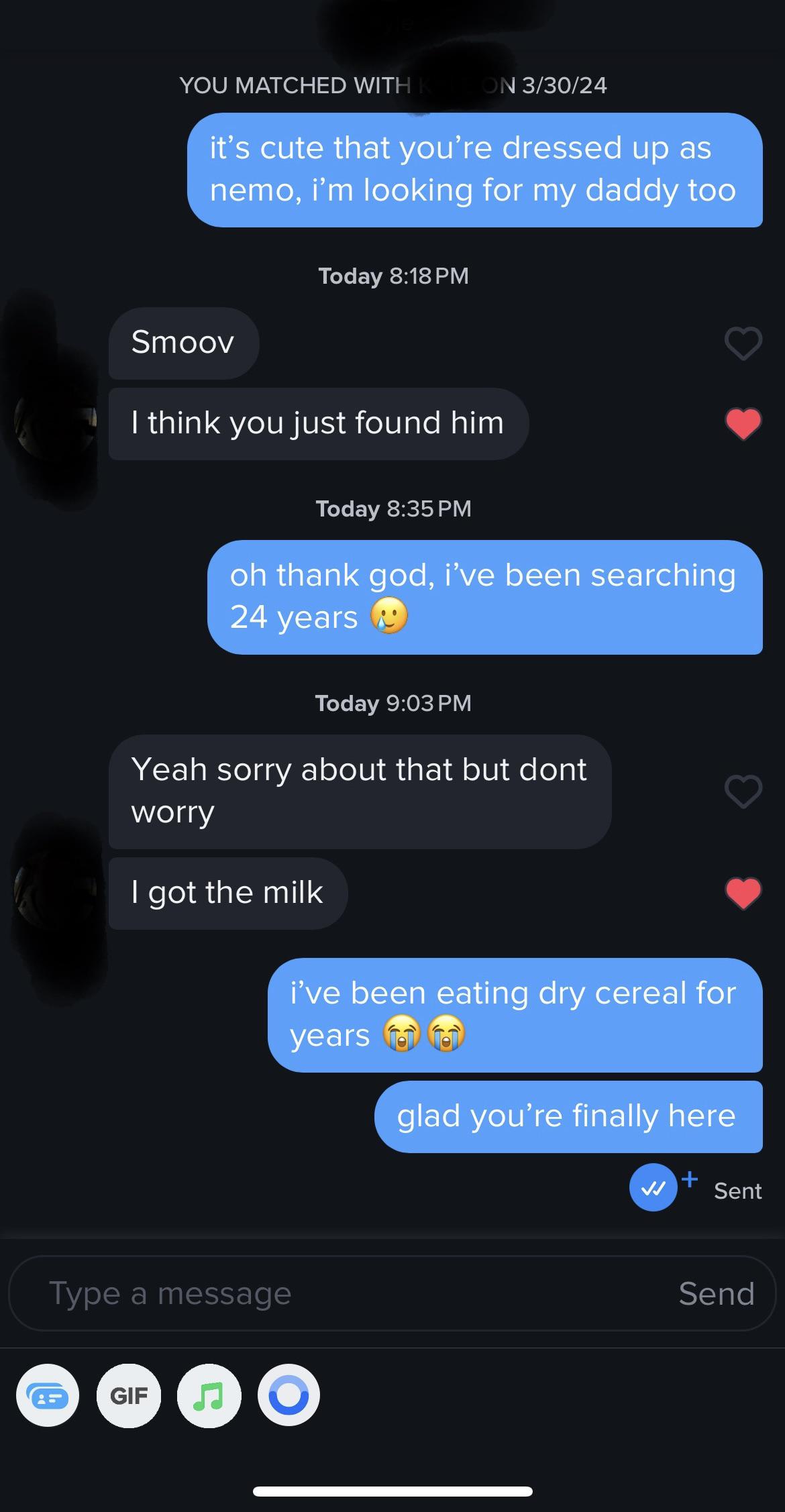Unlike the "I think you just found him" message
785x1512 pixels.
[x=743, y=424]
